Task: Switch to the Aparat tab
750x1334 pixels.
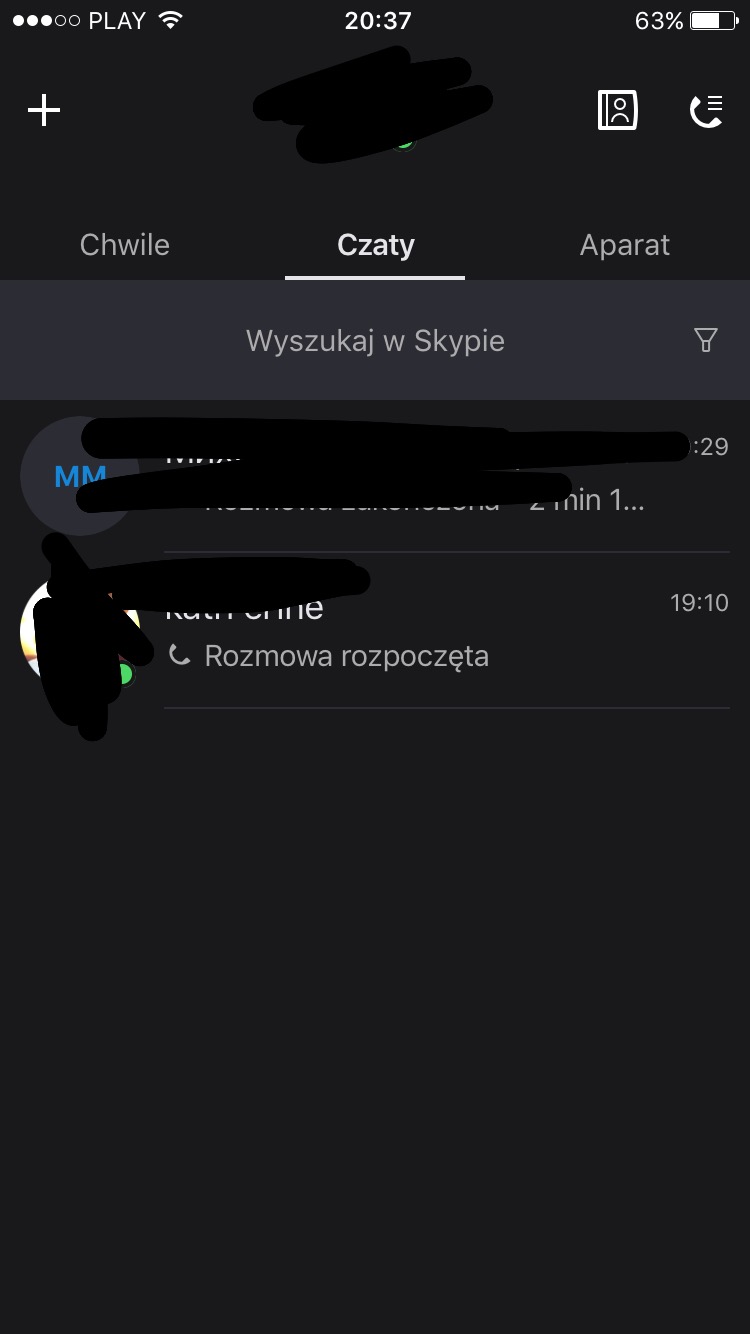Action: pyautogui.click(x=625, y=245)
